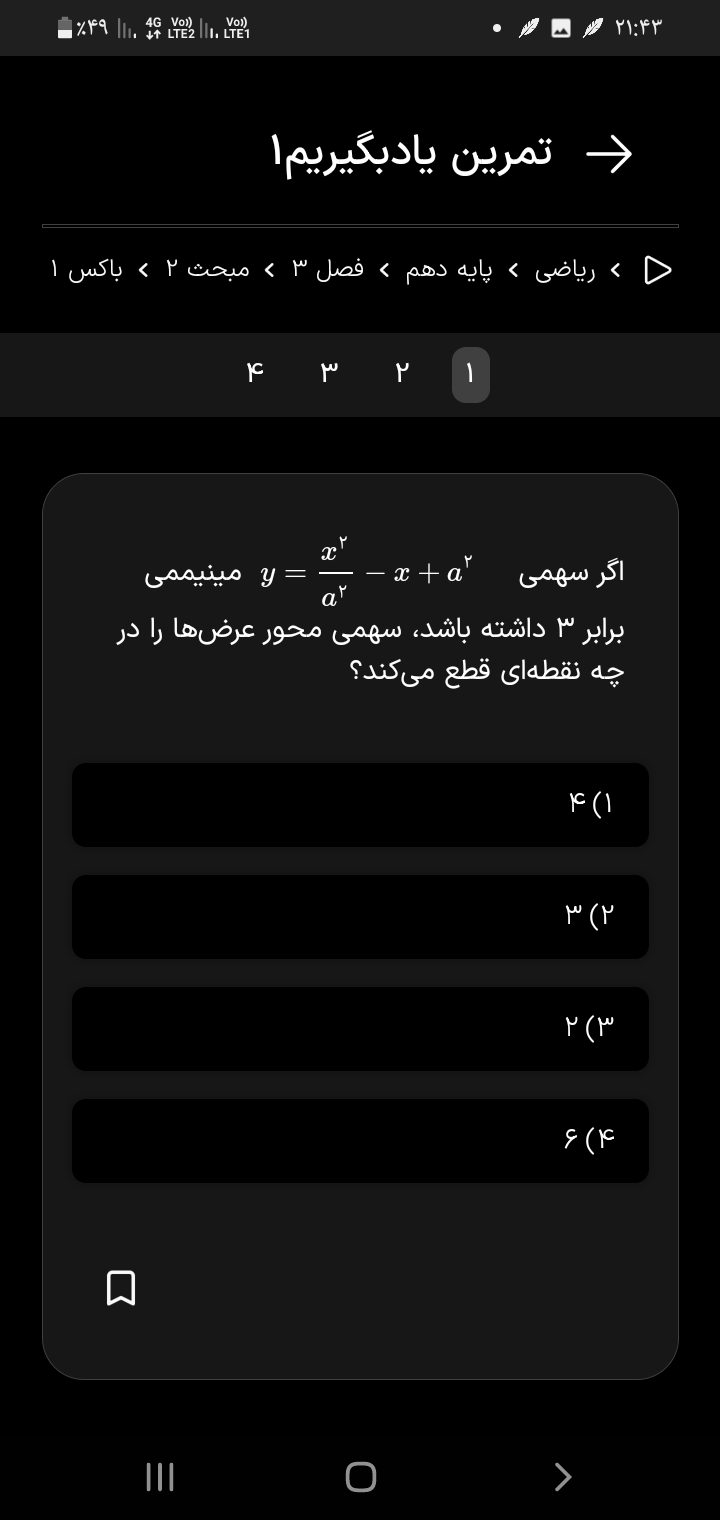The height and width of the screenshot is (1520, 720).
Task: Tap the play triangle icon in breadcrumb
Action: click(657, 271)
